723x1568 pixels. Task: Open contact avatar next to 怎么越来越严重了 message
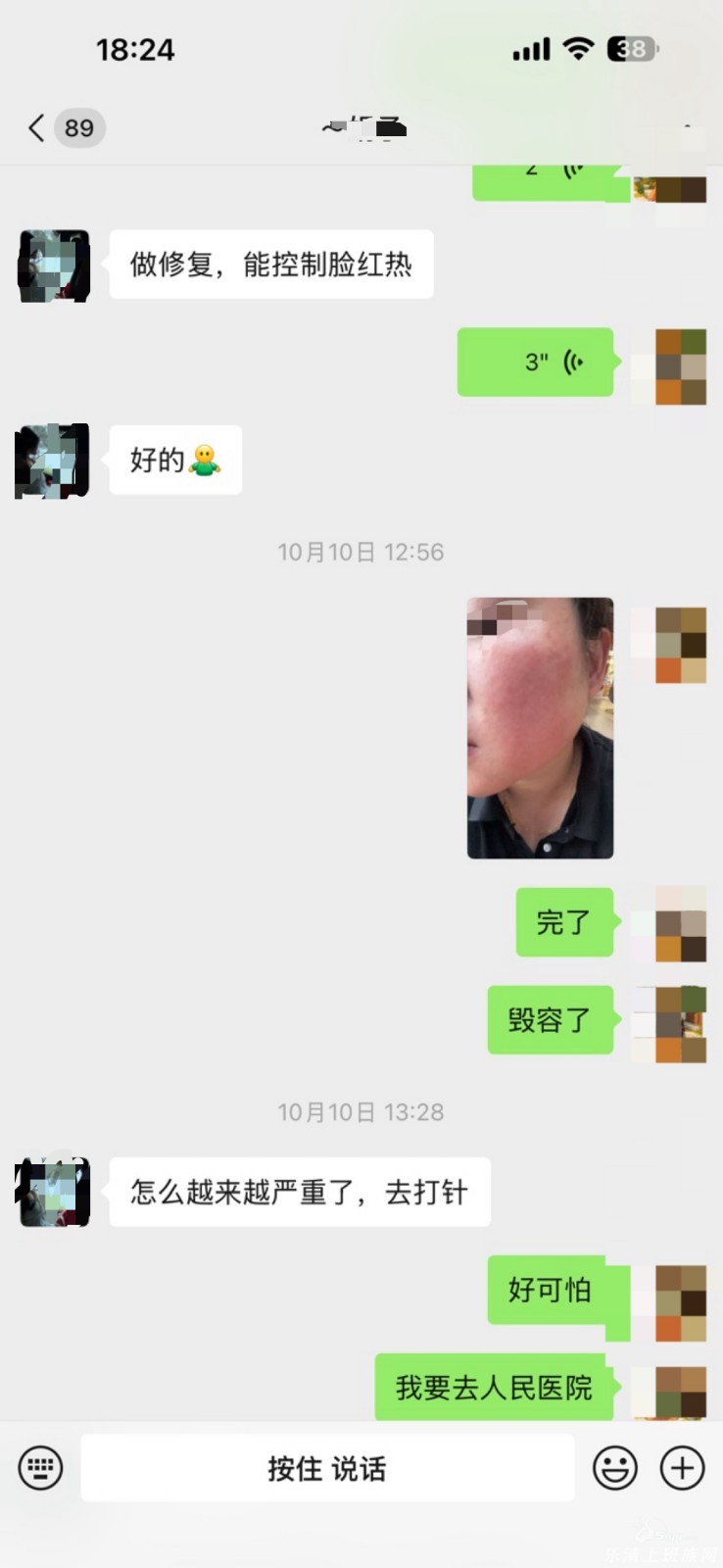click(x=54, y=1192)
